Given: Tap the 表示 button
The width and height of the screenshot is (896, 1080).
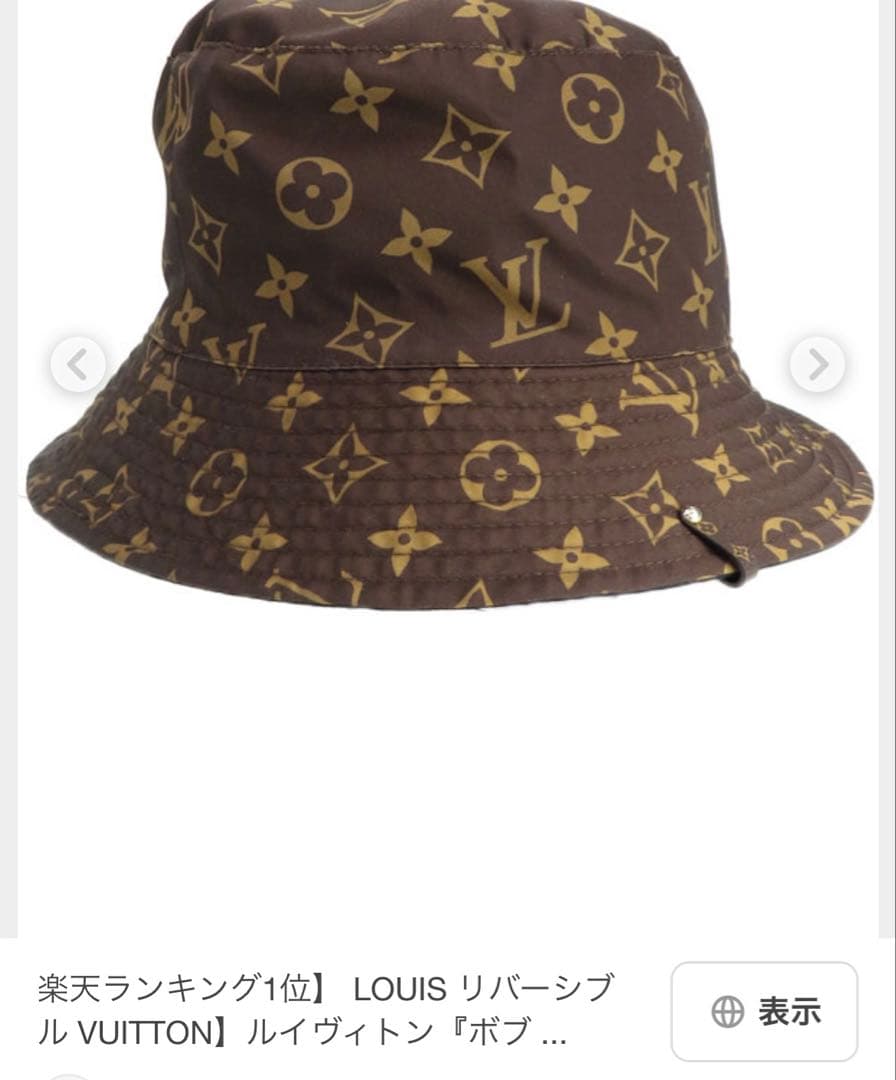Looking at the screenshot, I should point(764,1011).
